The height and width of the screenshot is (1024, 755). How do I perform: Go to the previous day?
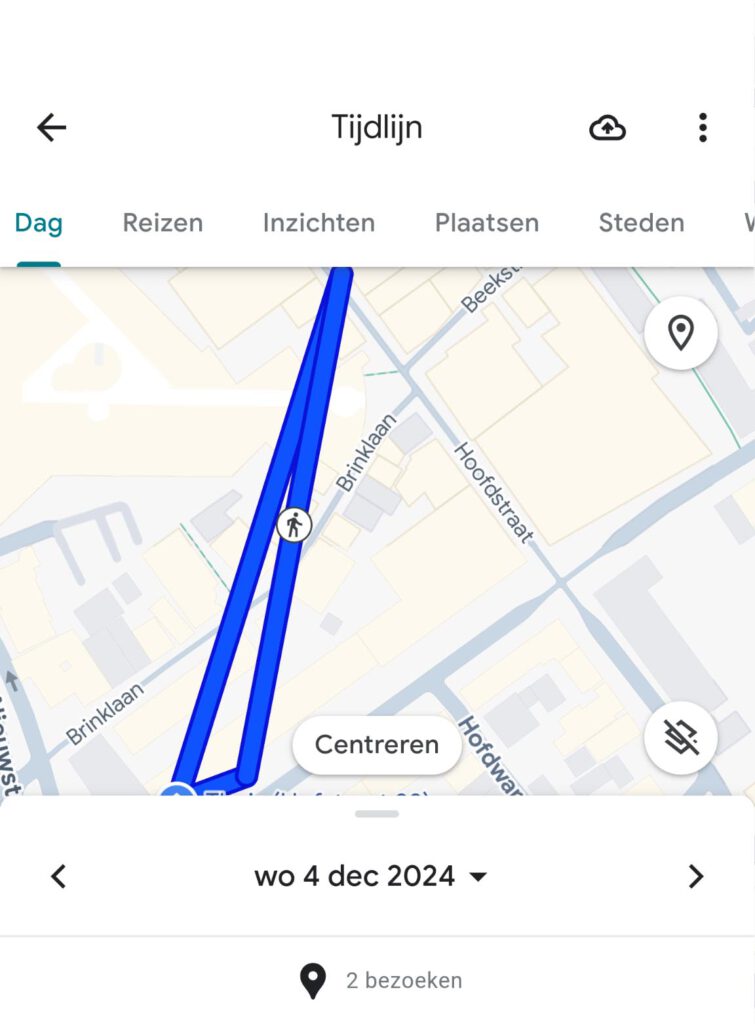point(59,877)
